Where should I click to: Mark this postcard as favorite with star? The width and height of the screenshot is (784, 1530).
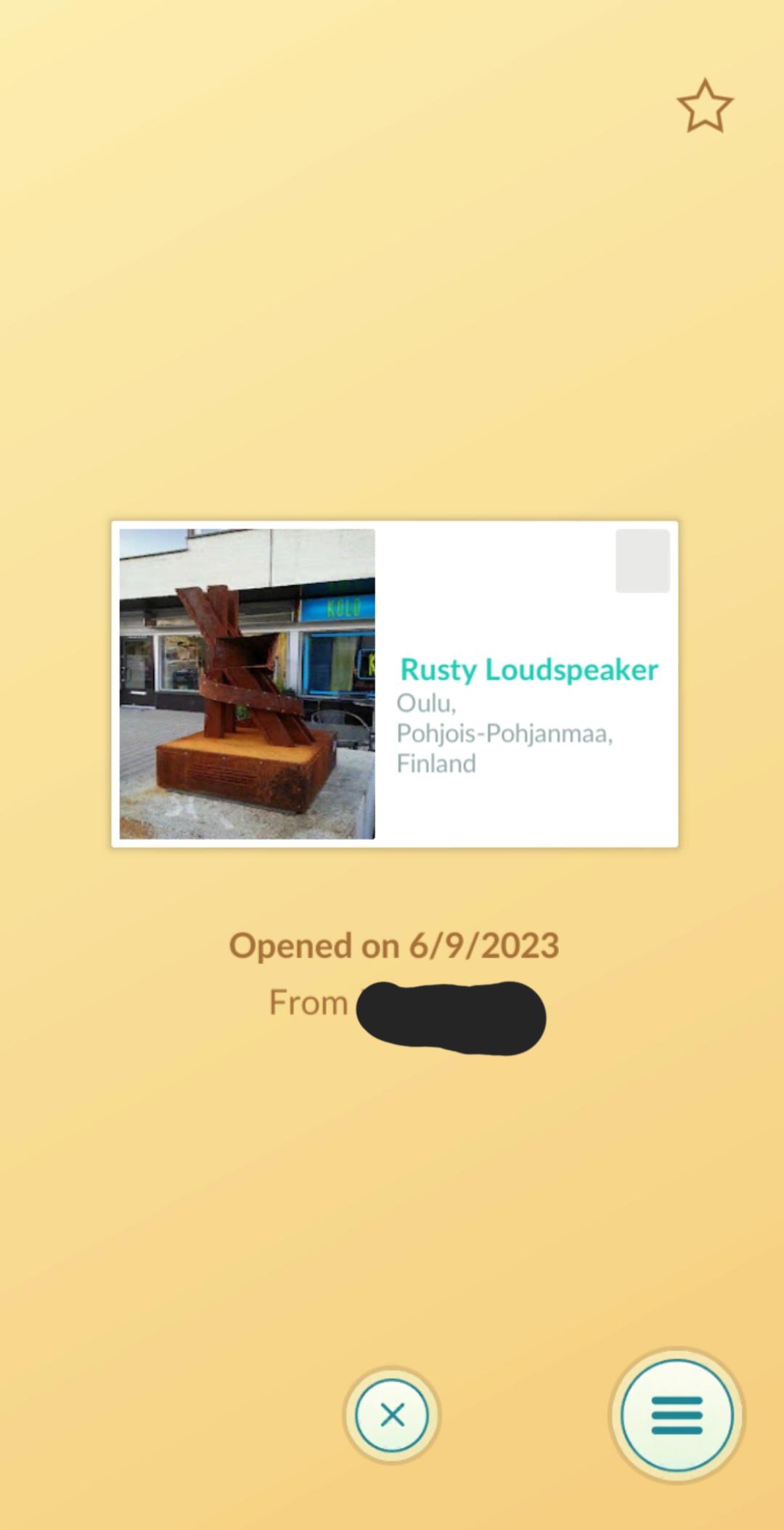705,106
